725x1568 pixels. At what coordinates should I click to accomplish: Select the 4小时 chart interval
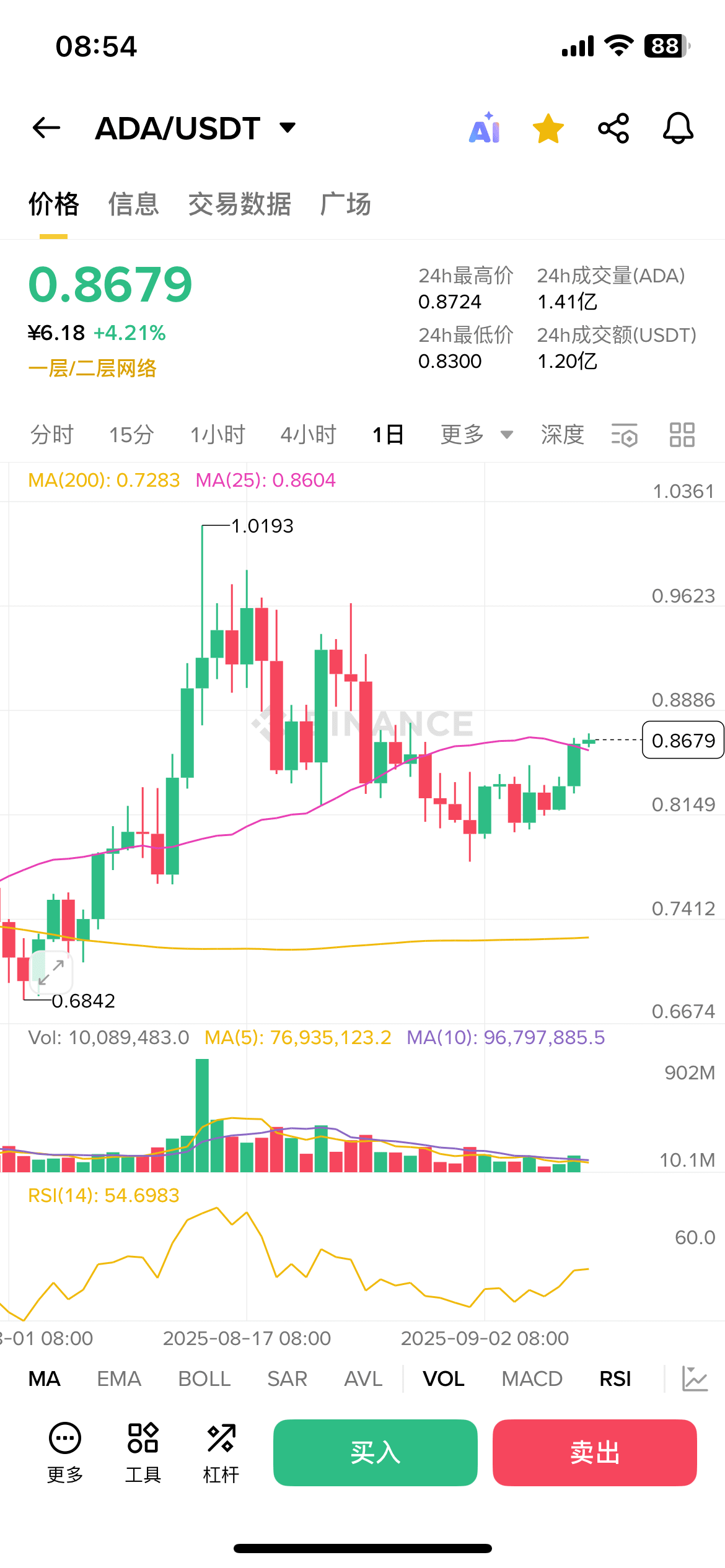308,435
